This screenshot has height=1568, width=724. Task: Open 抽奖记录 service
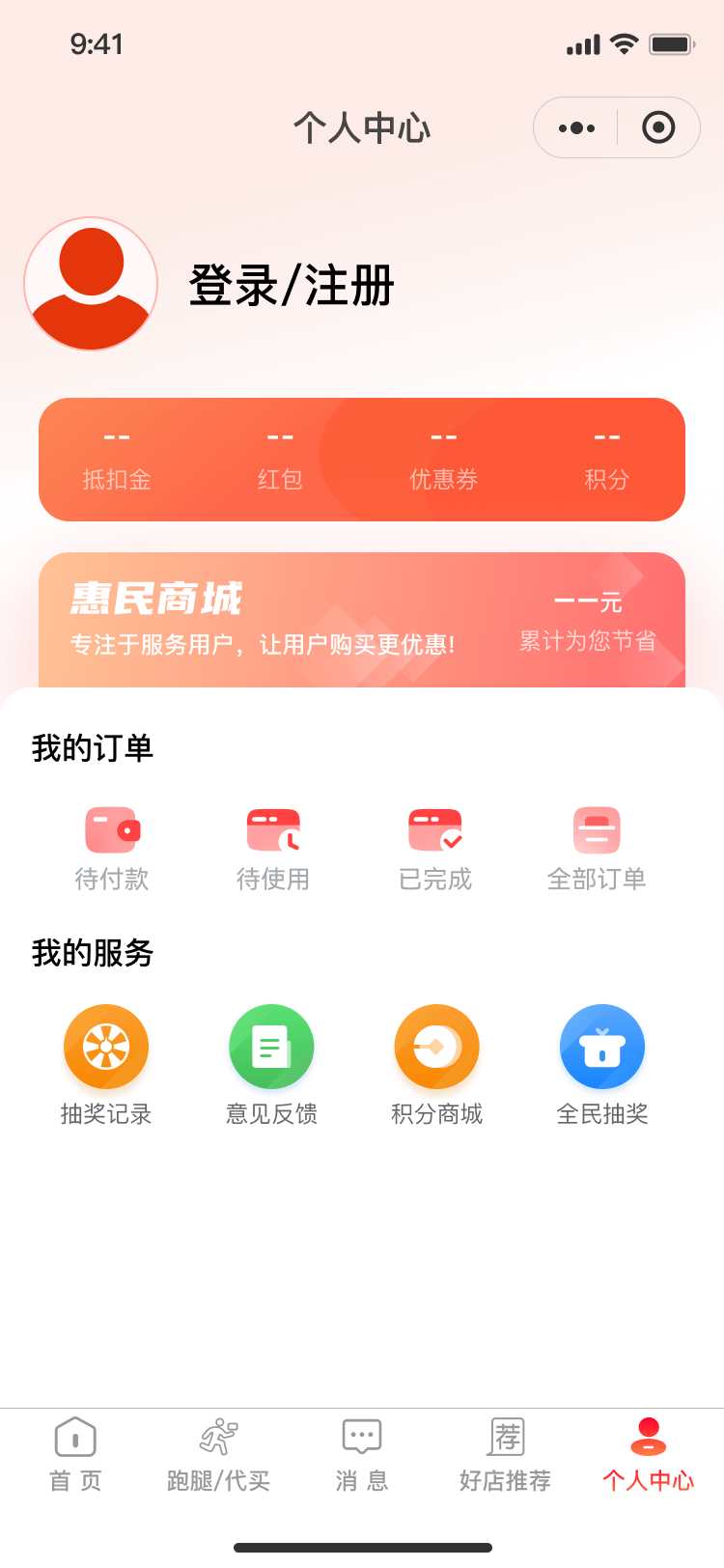click(106, 1064)
